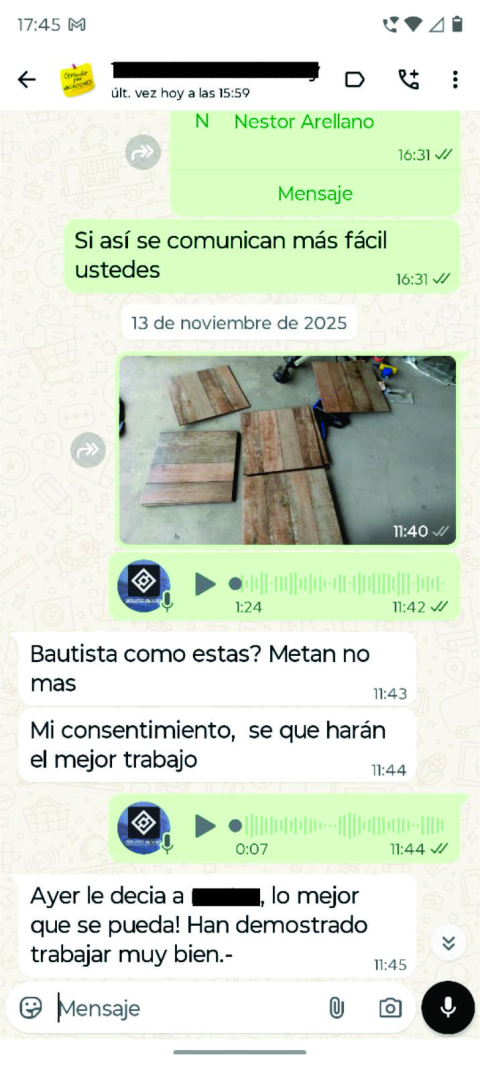Forward the wooden boards photo
The width and height of the screenshot is (480, 1066).
point(88,449)
